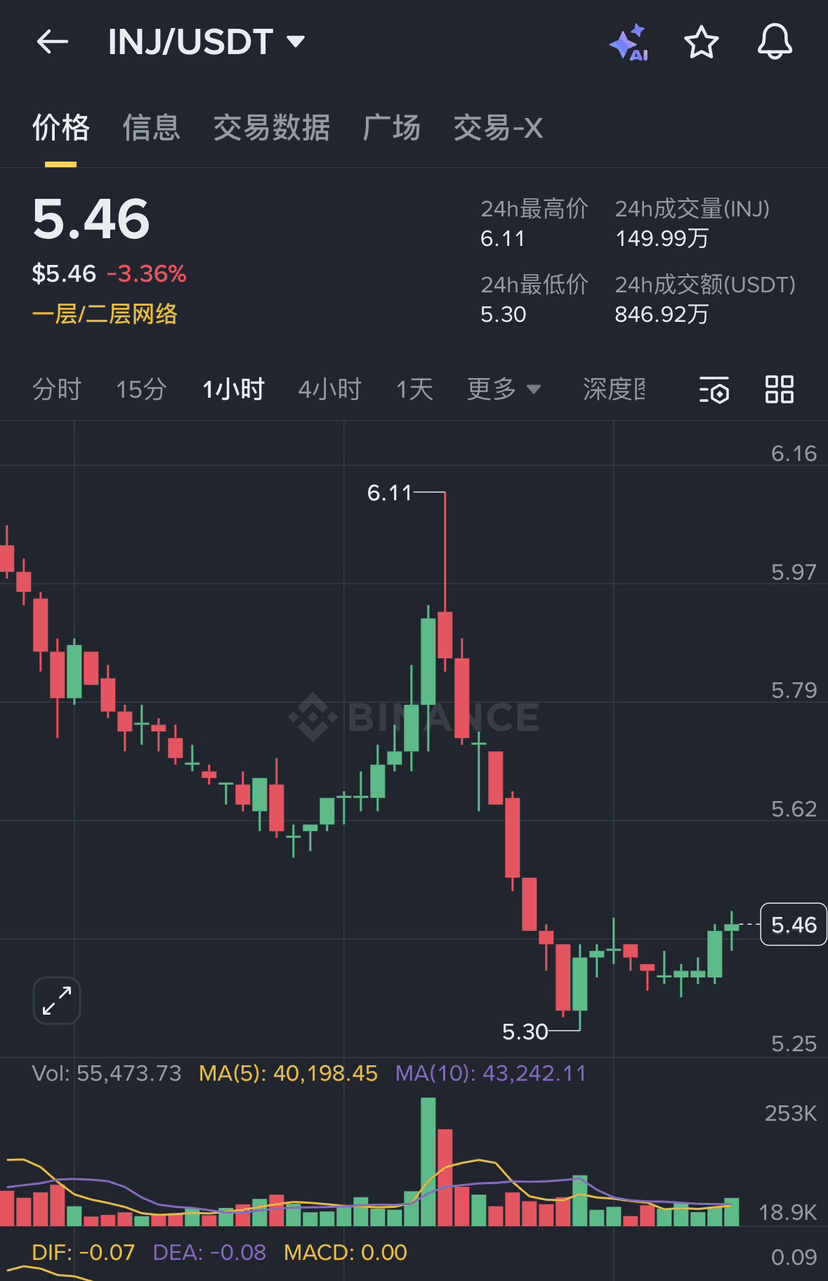Select the 1天 chart interval
828x1281 pixels.
(x=414, y=389)
